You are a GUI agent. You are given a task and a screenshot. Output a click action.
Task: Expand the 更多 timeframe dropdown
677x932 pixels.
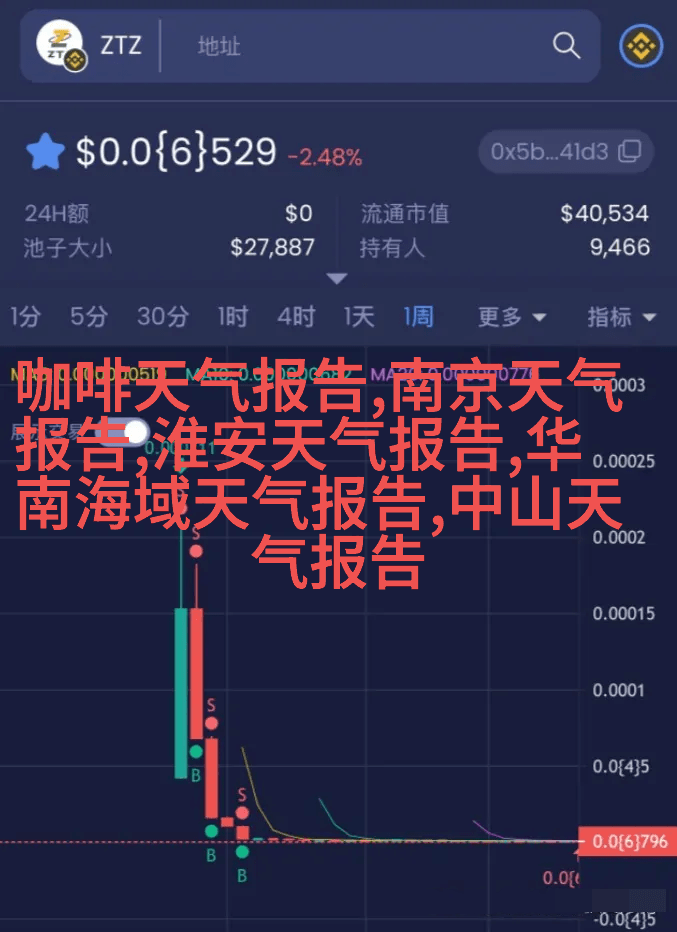pos(511,318)
